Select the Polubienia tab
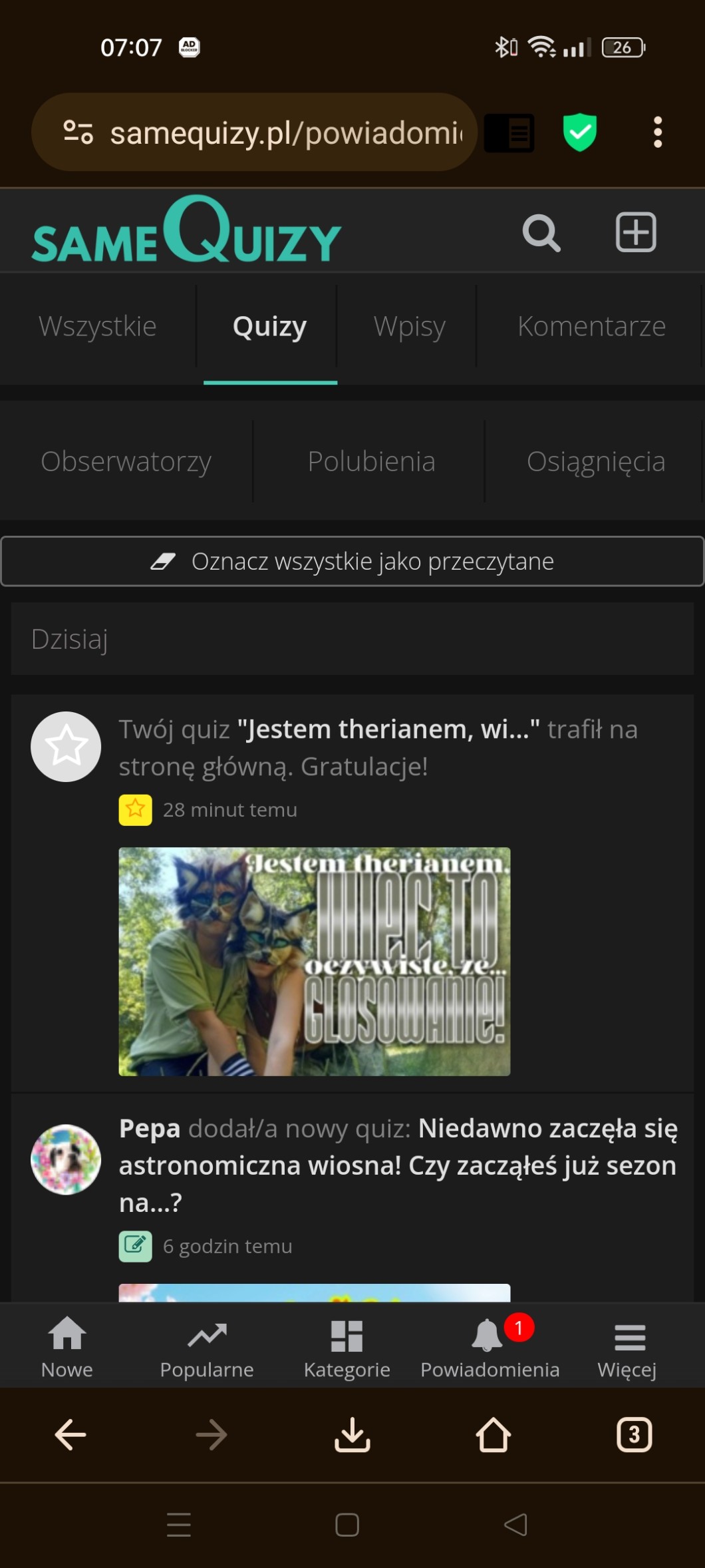Screen dimensions: 705x1568 [x=371, y=461]
